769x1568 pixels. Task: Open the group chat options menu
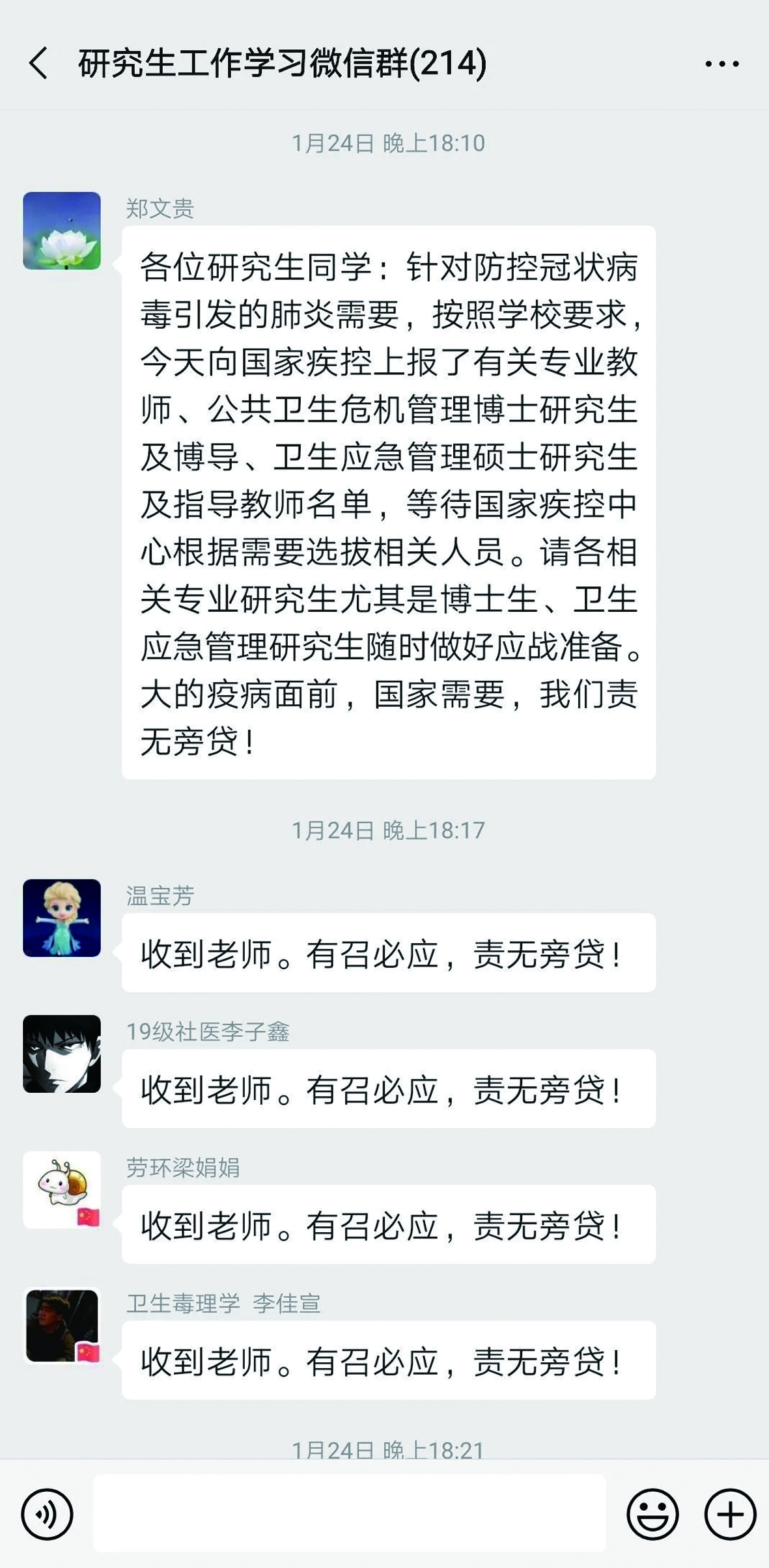tap(721, 64)
